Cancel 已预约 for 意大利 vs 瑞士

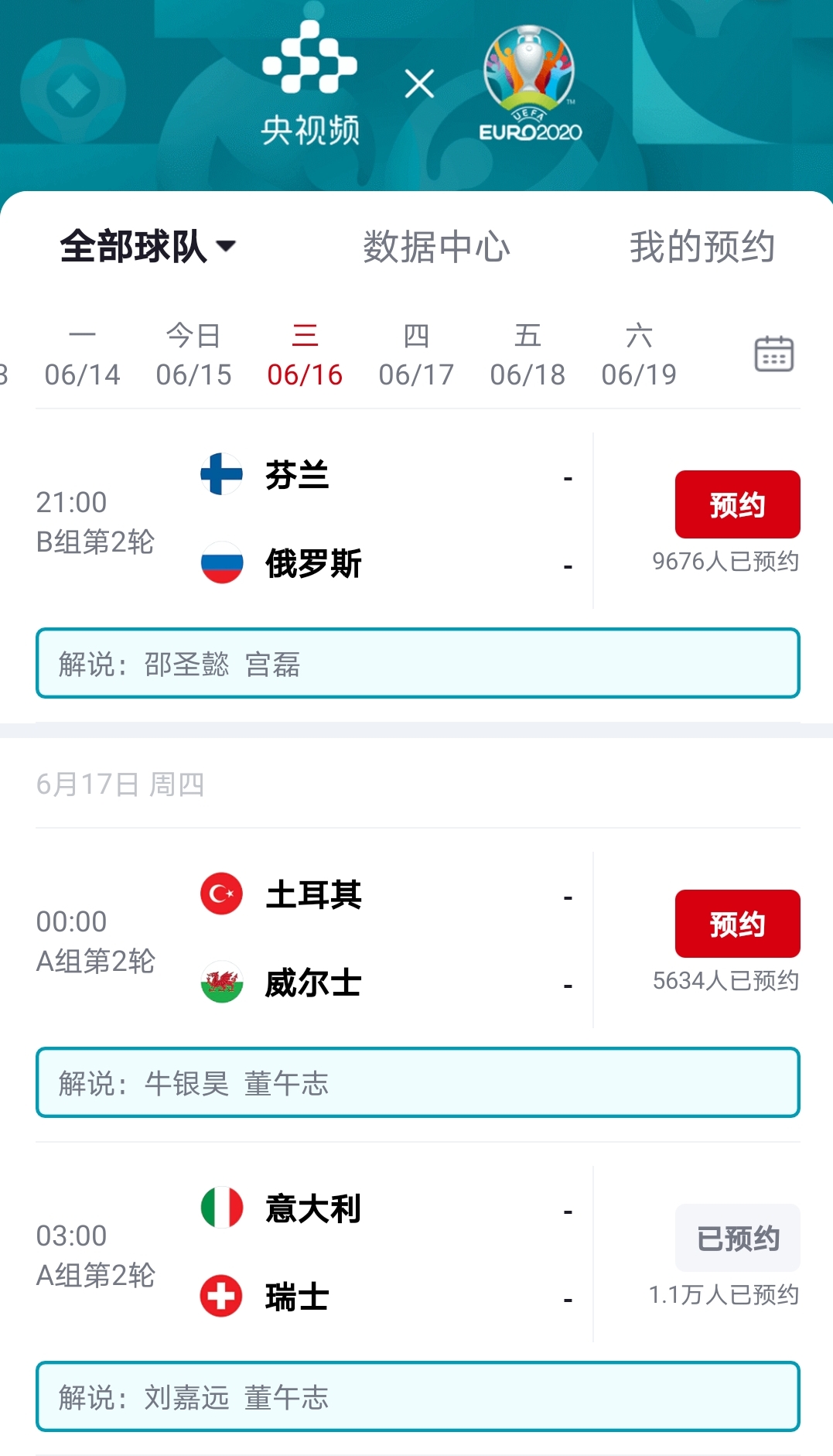click(737, 1238)
